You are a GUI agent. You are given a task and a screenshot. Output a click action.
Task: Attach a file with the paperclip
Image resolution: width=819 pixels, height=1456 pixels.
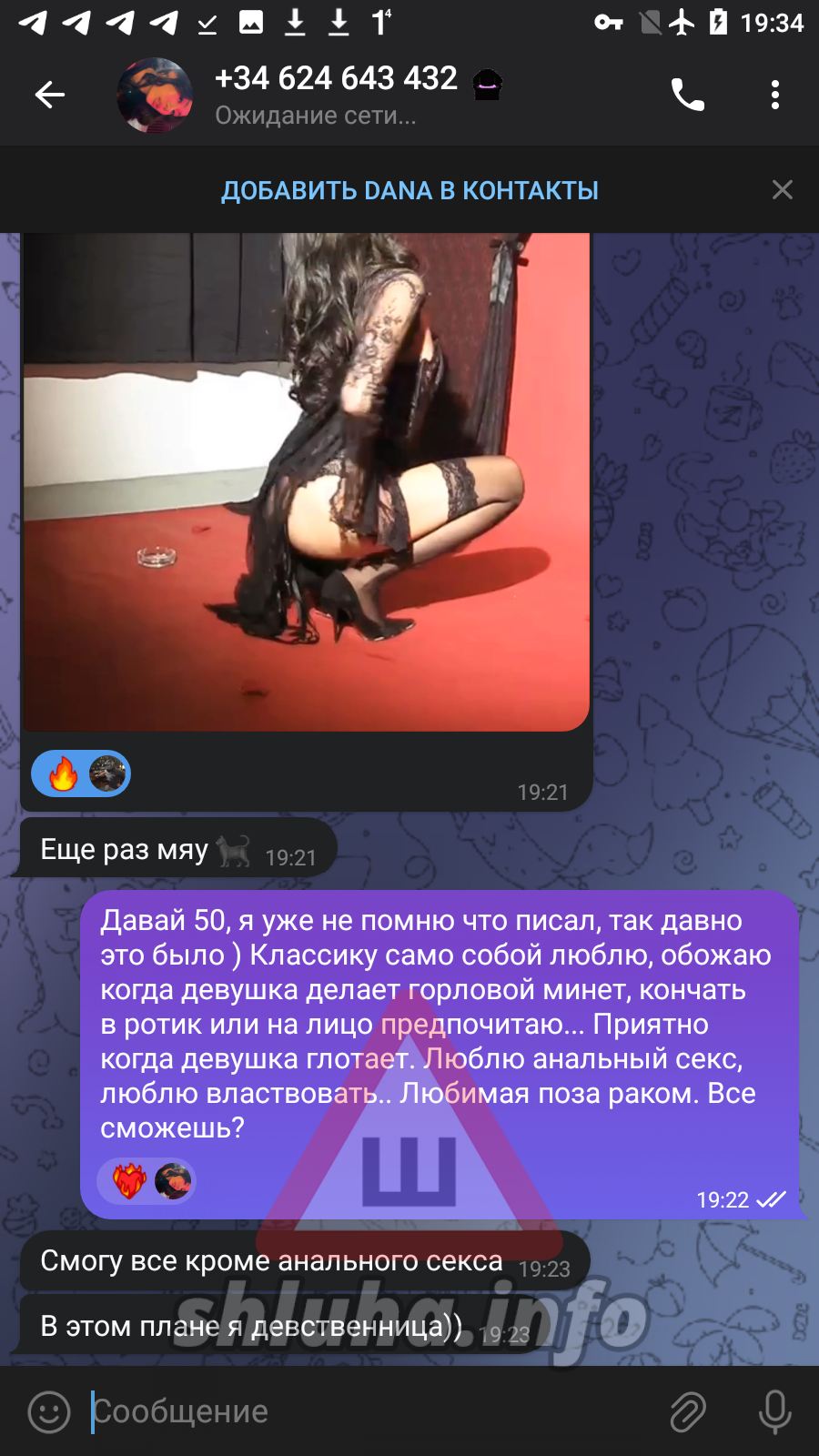pos(688,1411)
